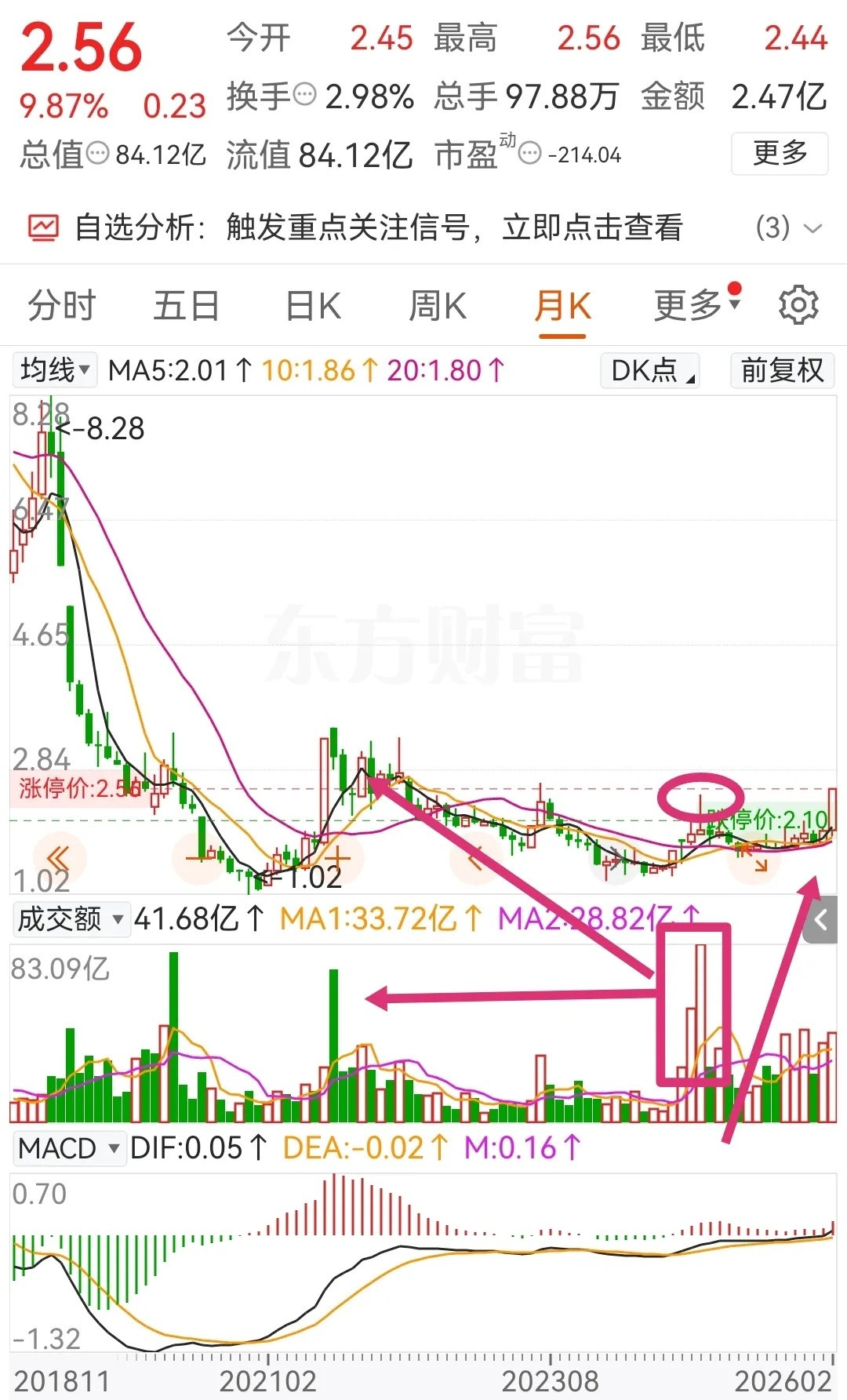This screenshot has height=1400, width=847.
Task: Open chart settings via the gear icon
Action: pyautogui.click(x=798, y=305)
